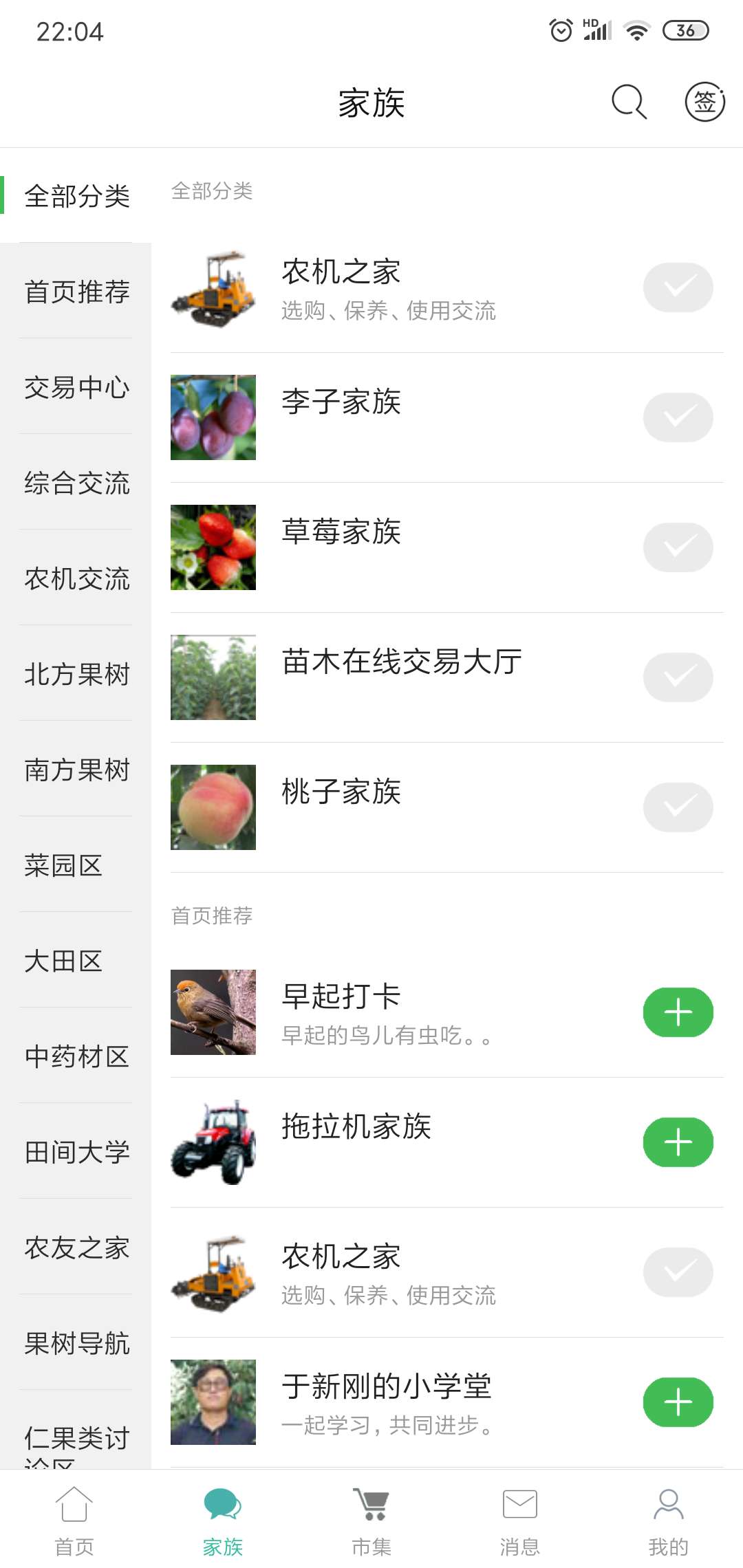This screenshot has width=743, height=1568.
Task: Open the 田间大学 category
Action: click(x=76, y=1152)
